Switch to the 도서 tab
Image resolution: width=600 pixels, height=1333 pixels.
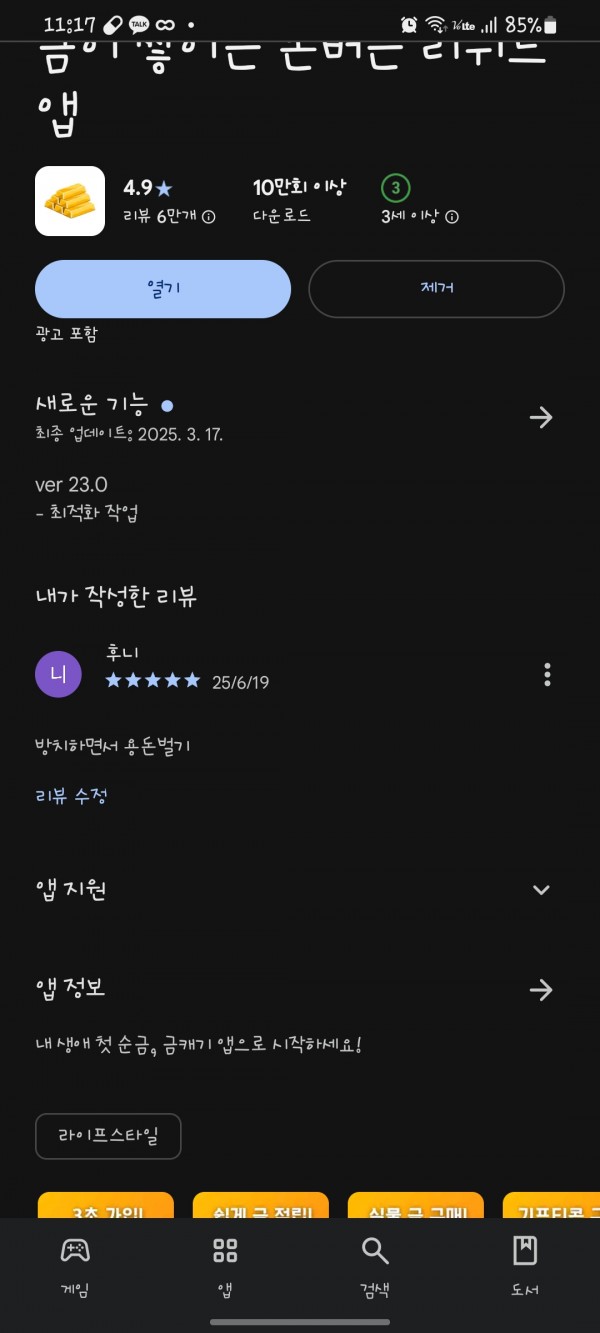pyautogui.click(x=525, y=1266)
